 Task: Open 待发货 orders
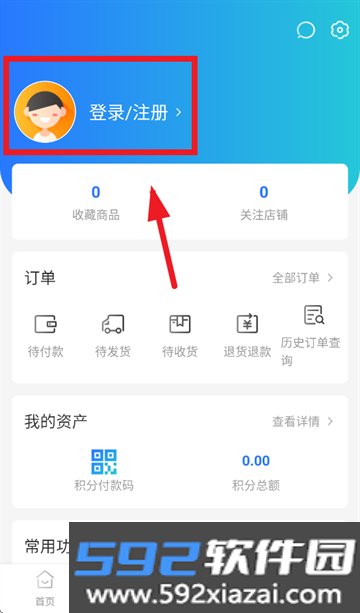pos(113,335)
